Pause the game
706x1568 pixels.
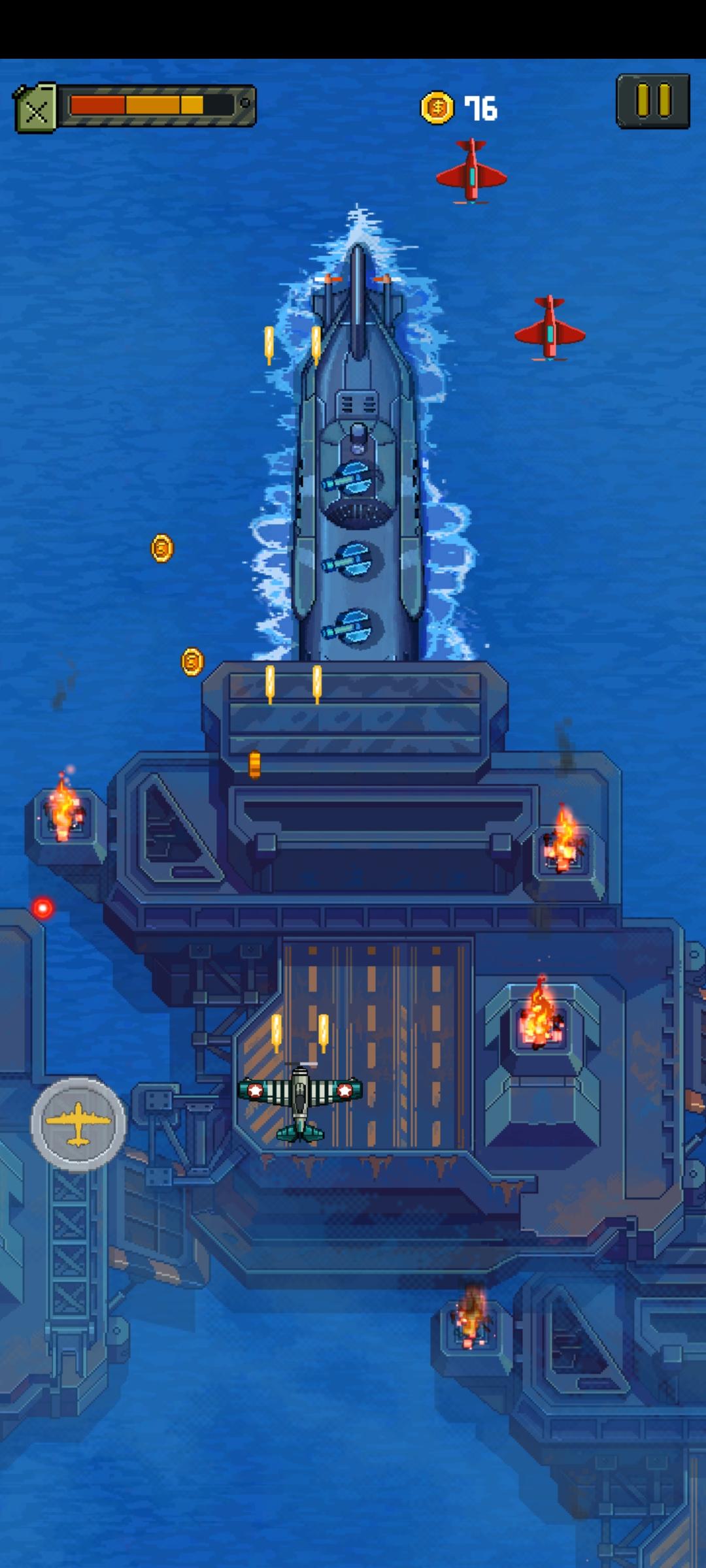point(653,101)
